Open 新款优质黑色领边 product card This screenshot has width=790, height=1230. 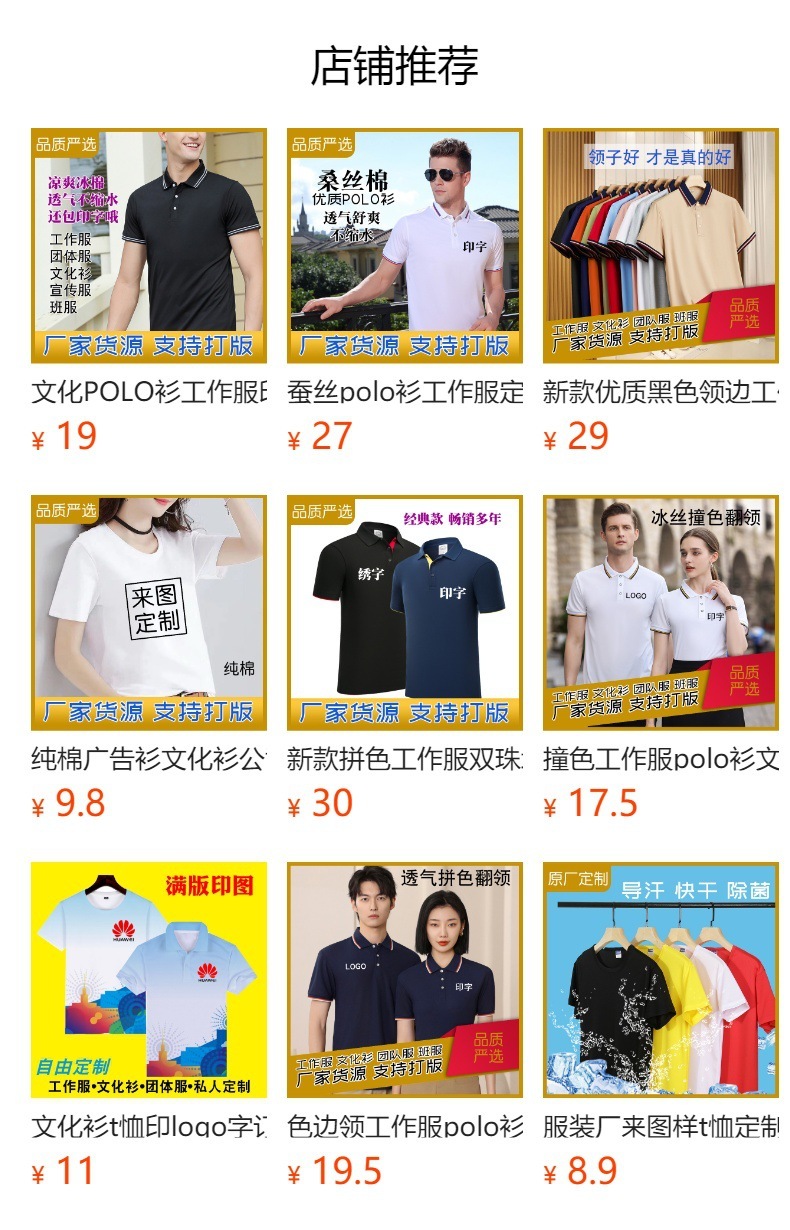pyautogui.click(x=660, y=246)
